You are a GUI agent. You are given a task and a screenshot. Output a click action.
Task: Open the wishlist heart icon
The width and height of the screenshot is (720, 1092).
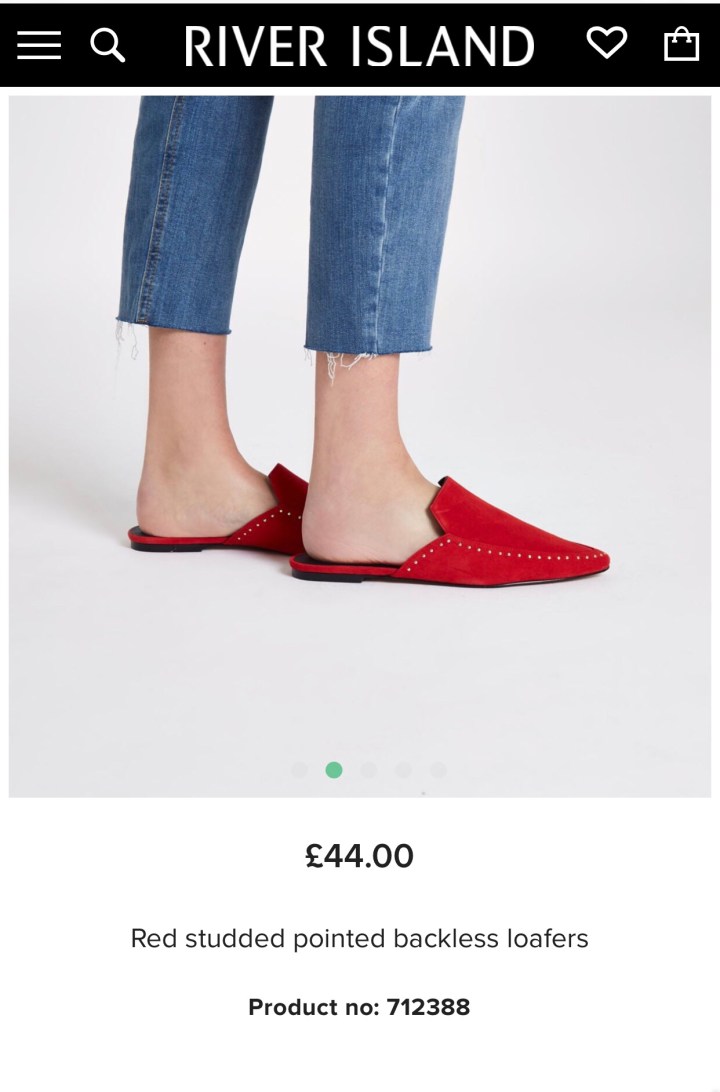click(x=606, y=43)
